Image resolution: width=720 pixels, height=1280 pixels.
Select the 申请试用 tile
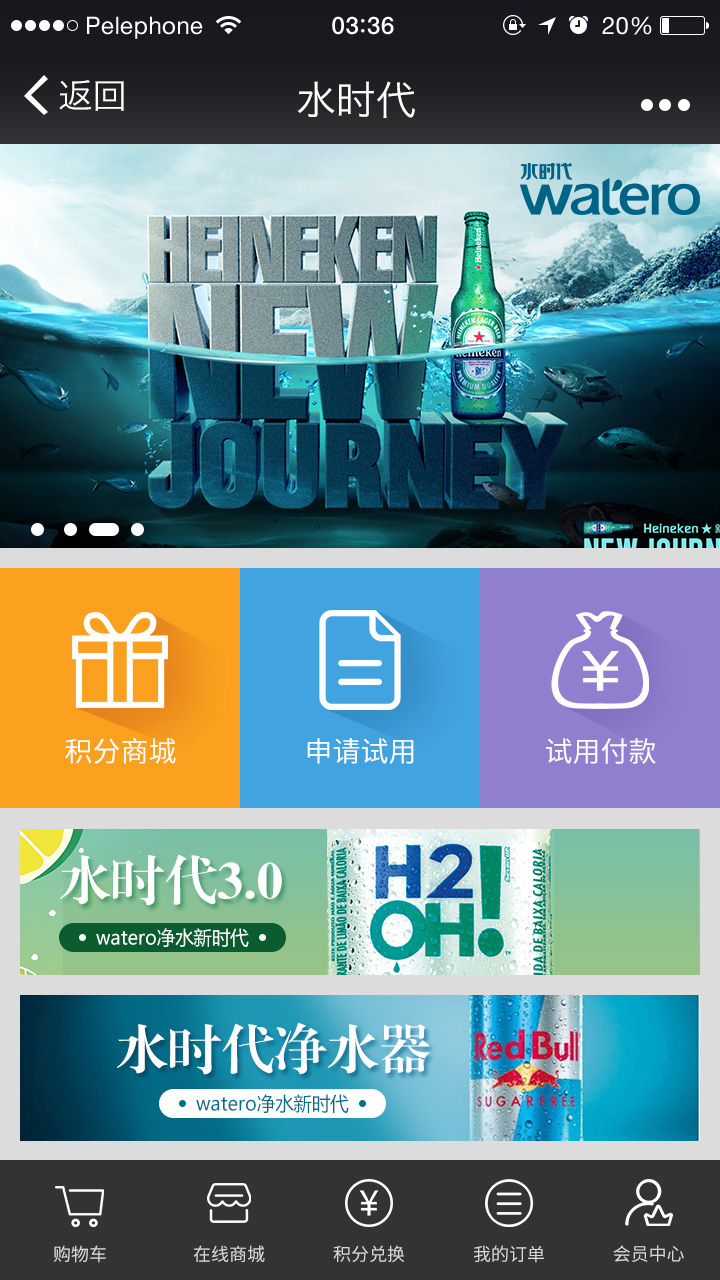click(x=360, y=688)
